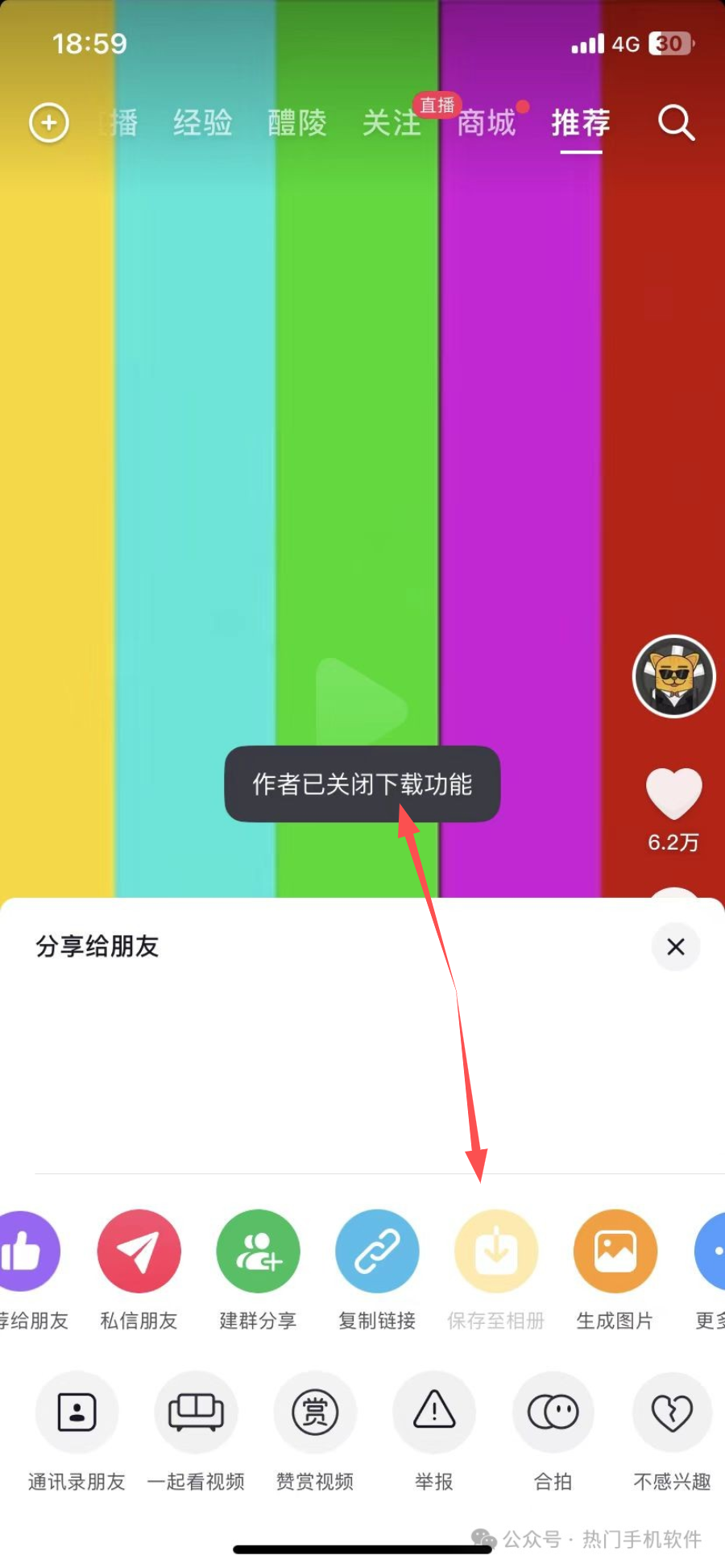Open the 商城 tab

click(x=487, y=123)
